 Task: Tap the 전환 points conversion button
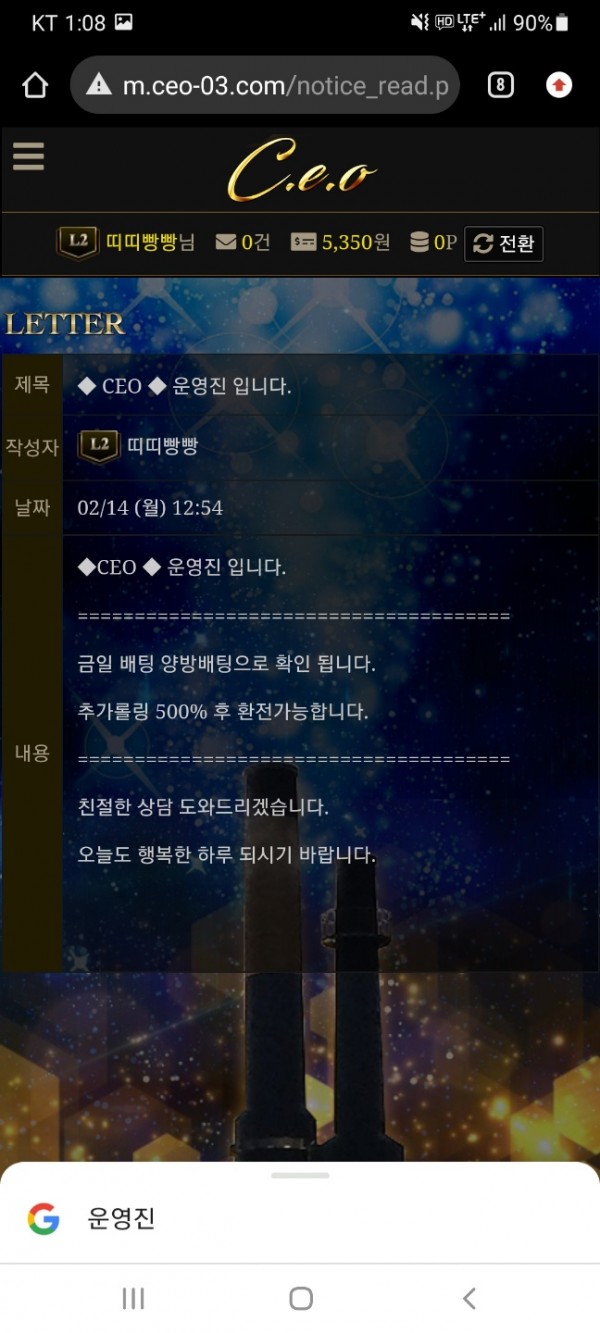click(x=504, y=243)
